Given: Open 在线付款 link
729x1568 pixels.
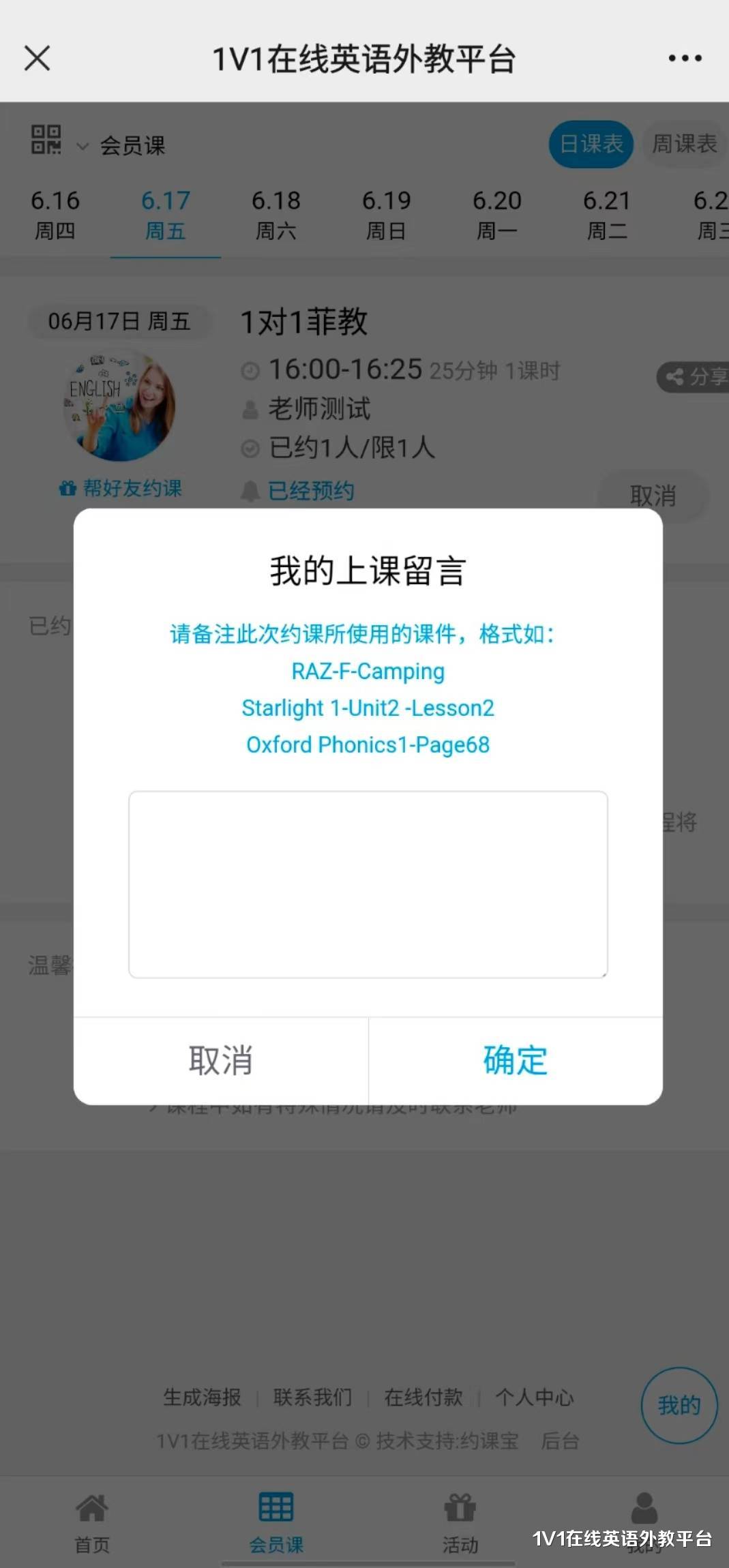Looking at the screenshot, I should click(423, 1398).
